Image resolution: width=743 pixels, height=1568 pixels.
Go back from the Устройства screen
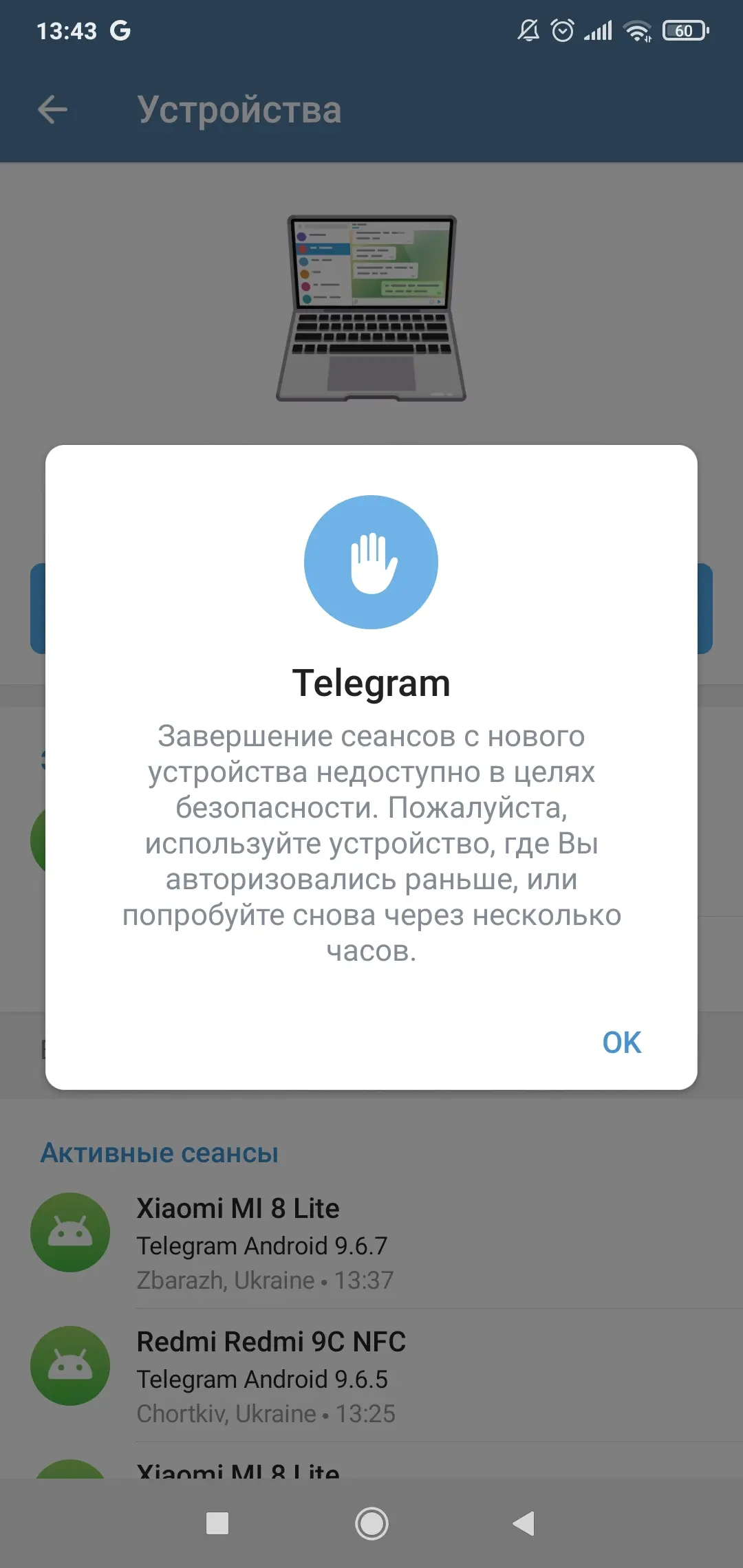53,110
